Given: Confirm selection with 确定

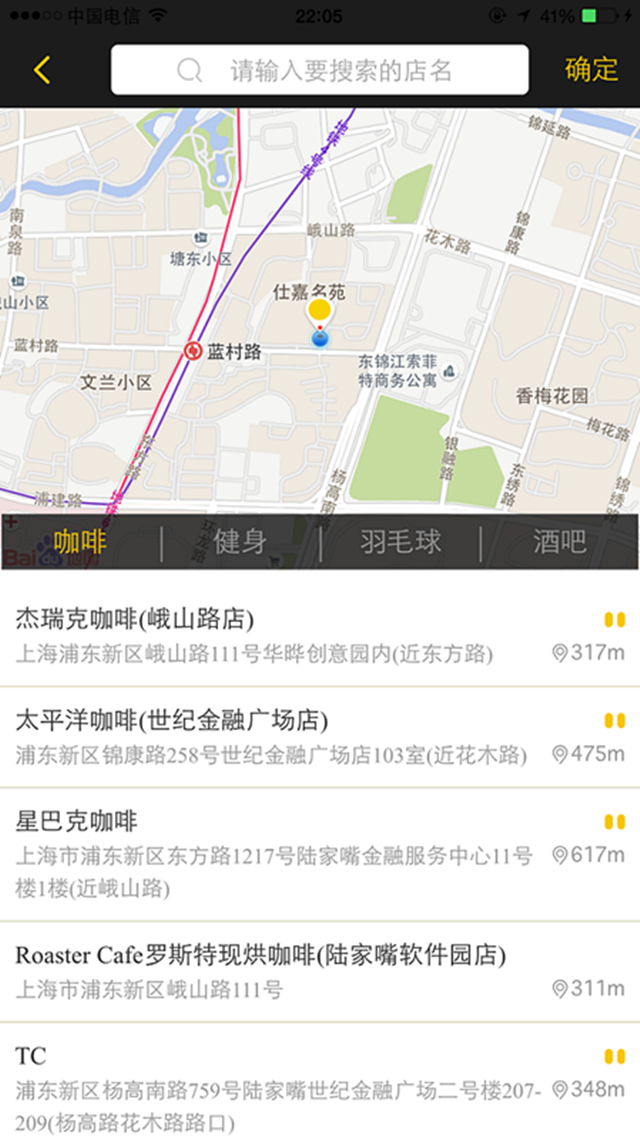Looking at the screenshot, I should [x=591, y=70].
